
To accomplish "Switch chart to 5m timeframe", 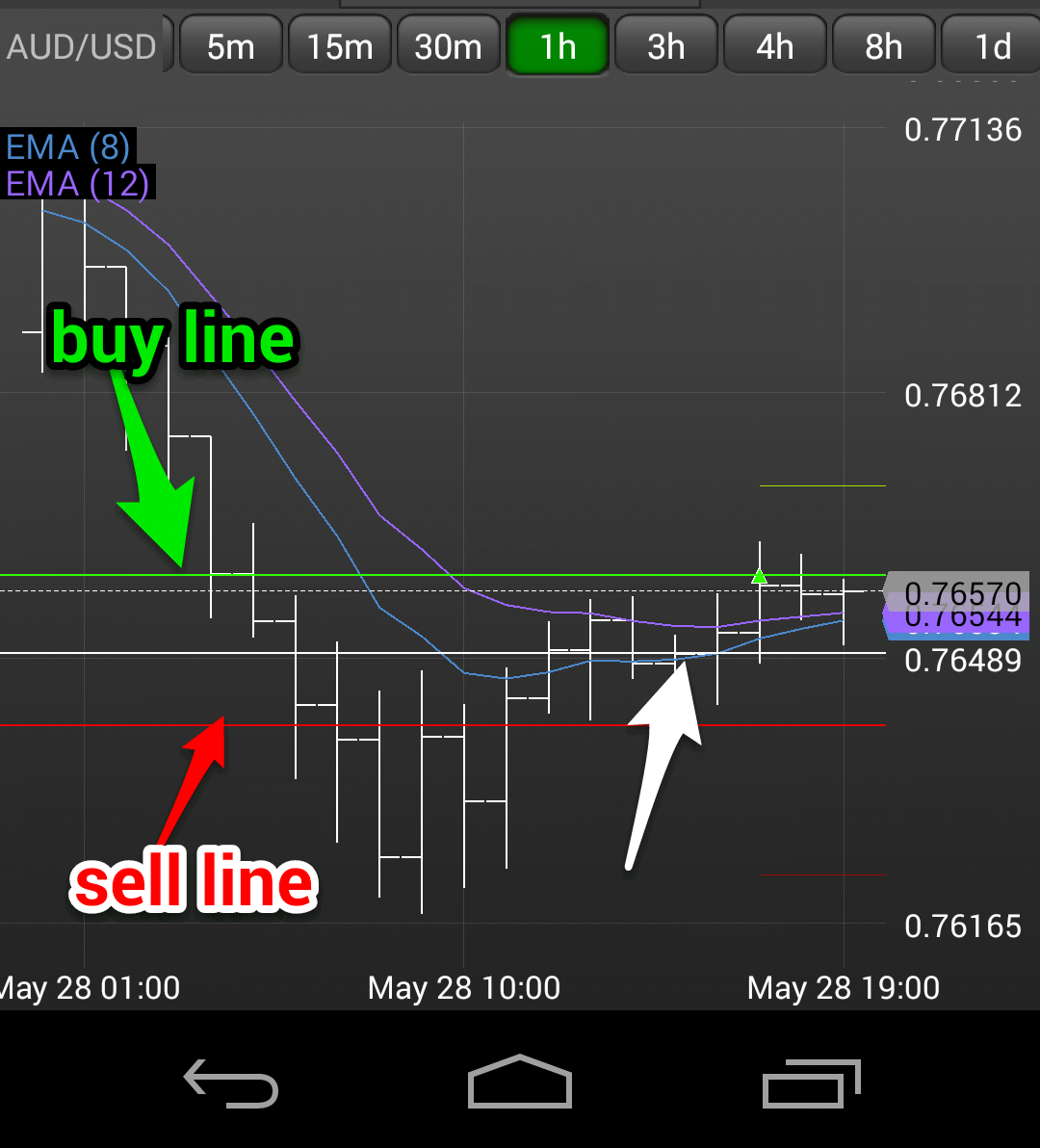I will (x=231, y=45).
